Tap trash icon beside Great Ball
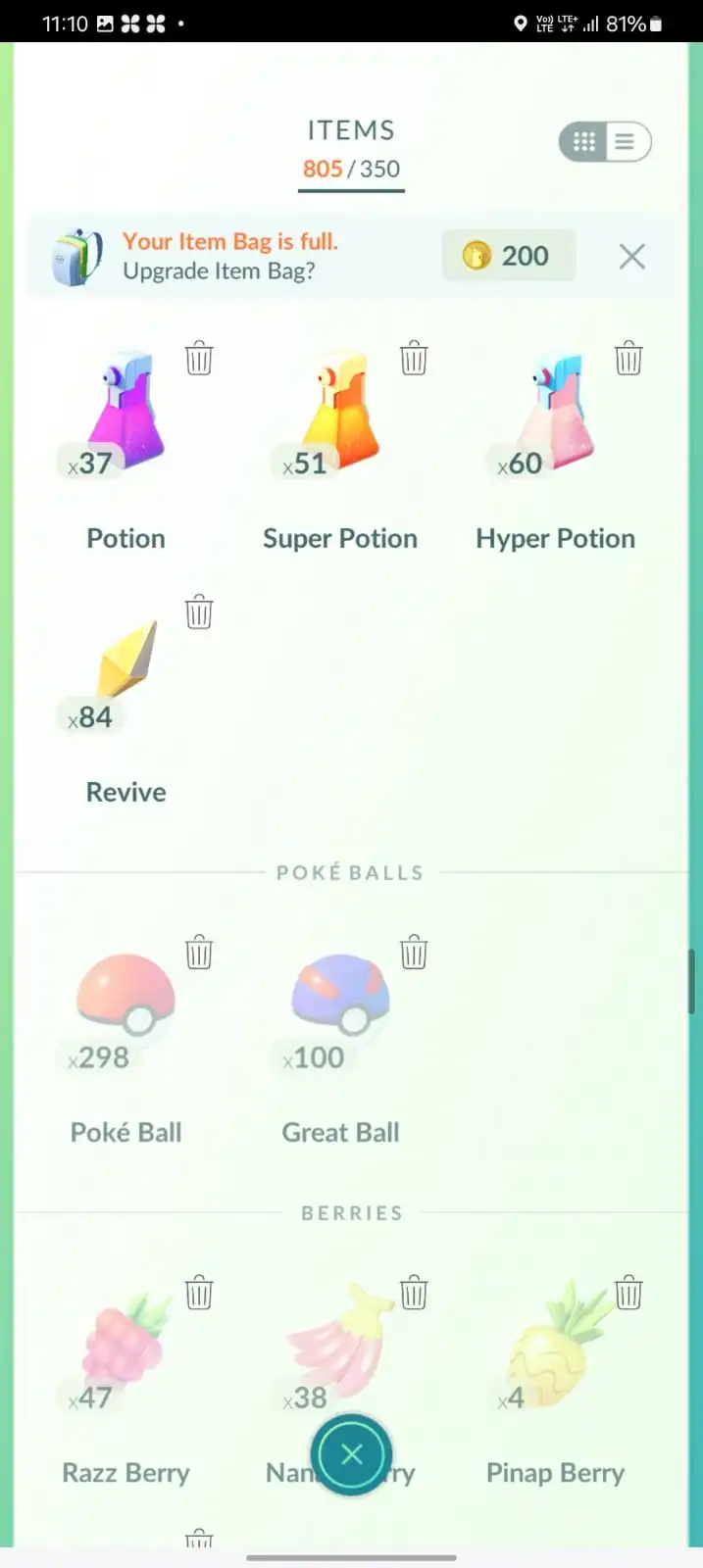The image size is (703, 1568). pos(414,953)
